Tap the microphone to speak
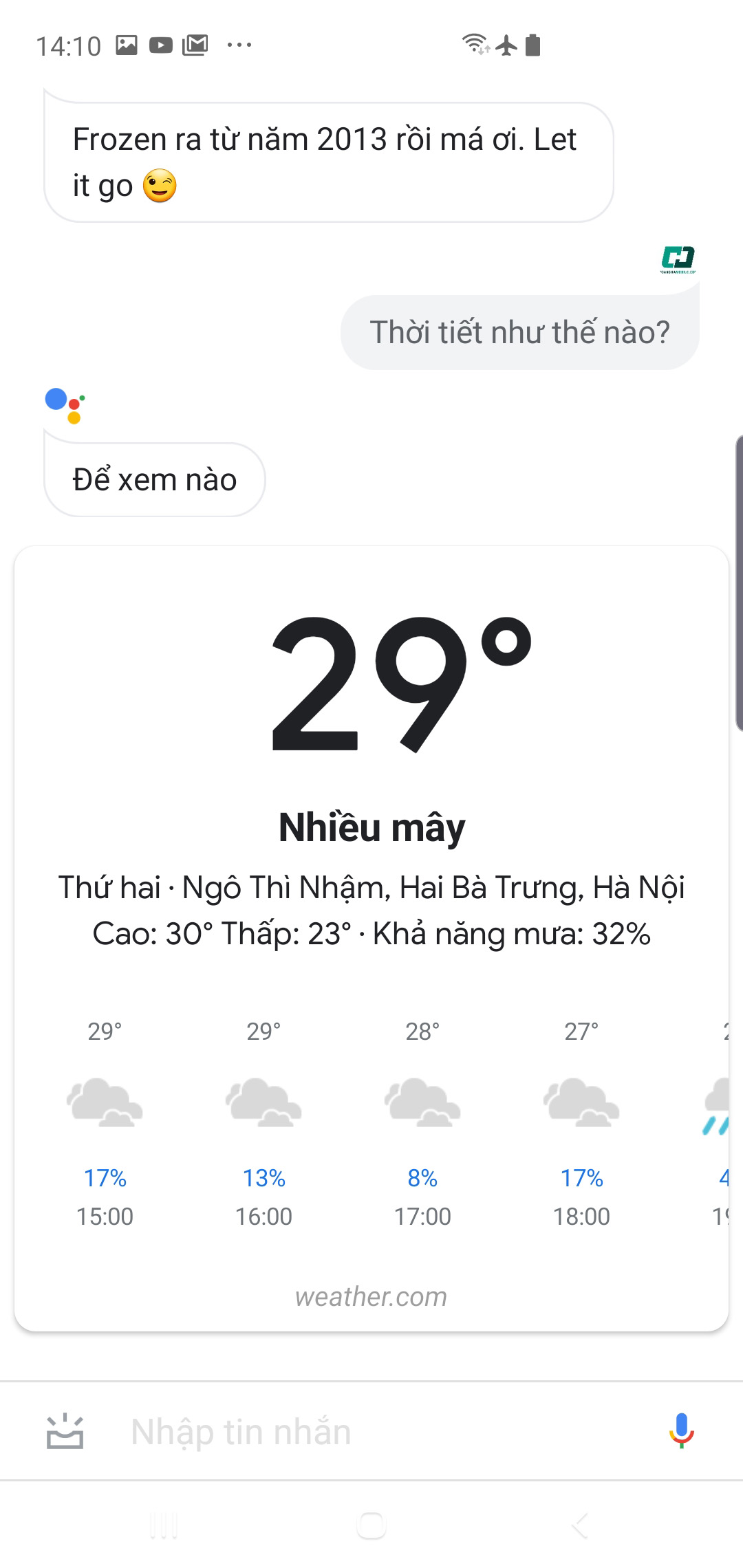Viewport: 743px width, 1568px height. [681, 1431]
